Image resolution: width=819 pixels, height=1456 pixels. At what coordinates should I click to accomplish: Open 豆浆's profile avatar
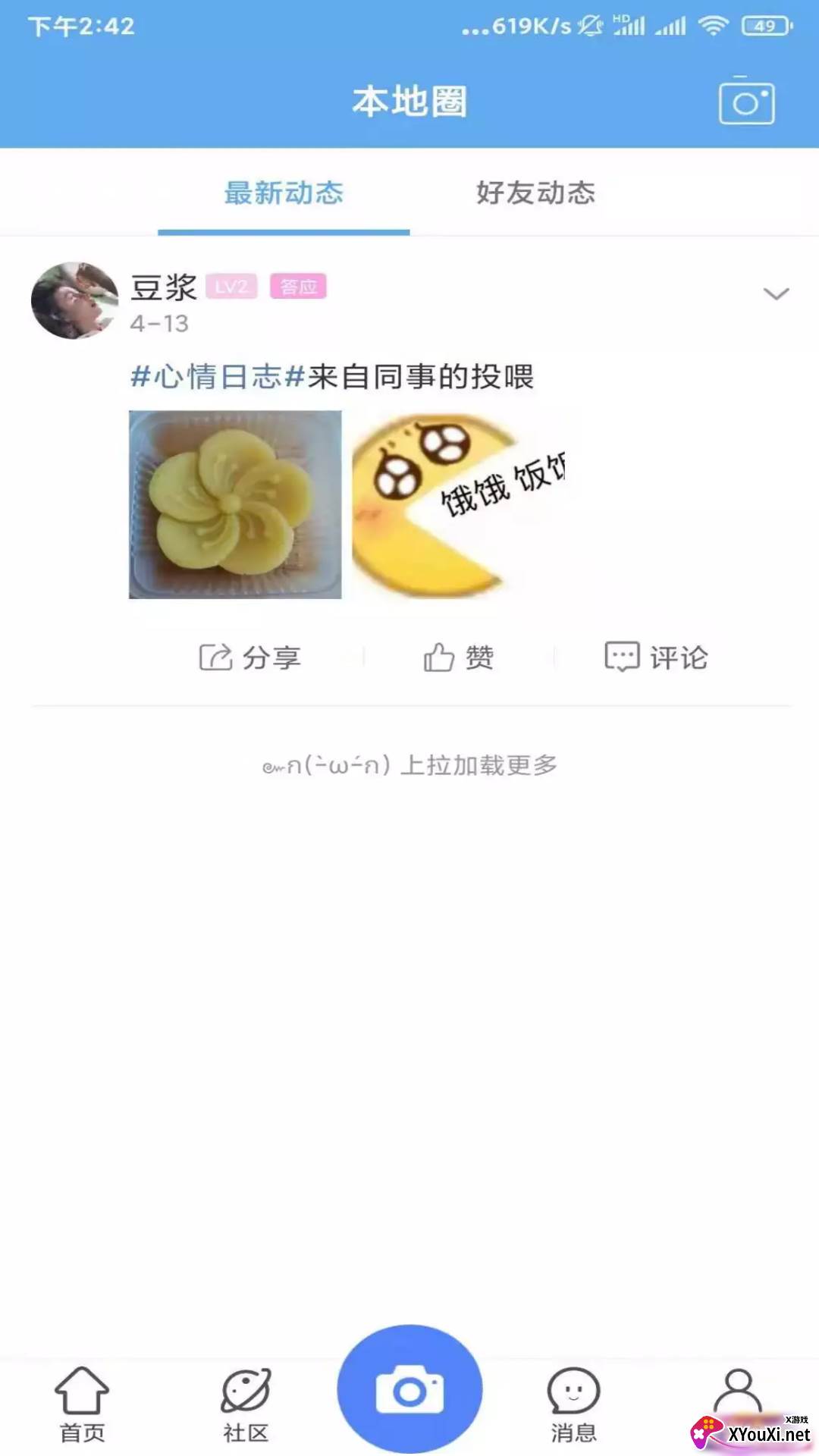click(x=74, y=301)
